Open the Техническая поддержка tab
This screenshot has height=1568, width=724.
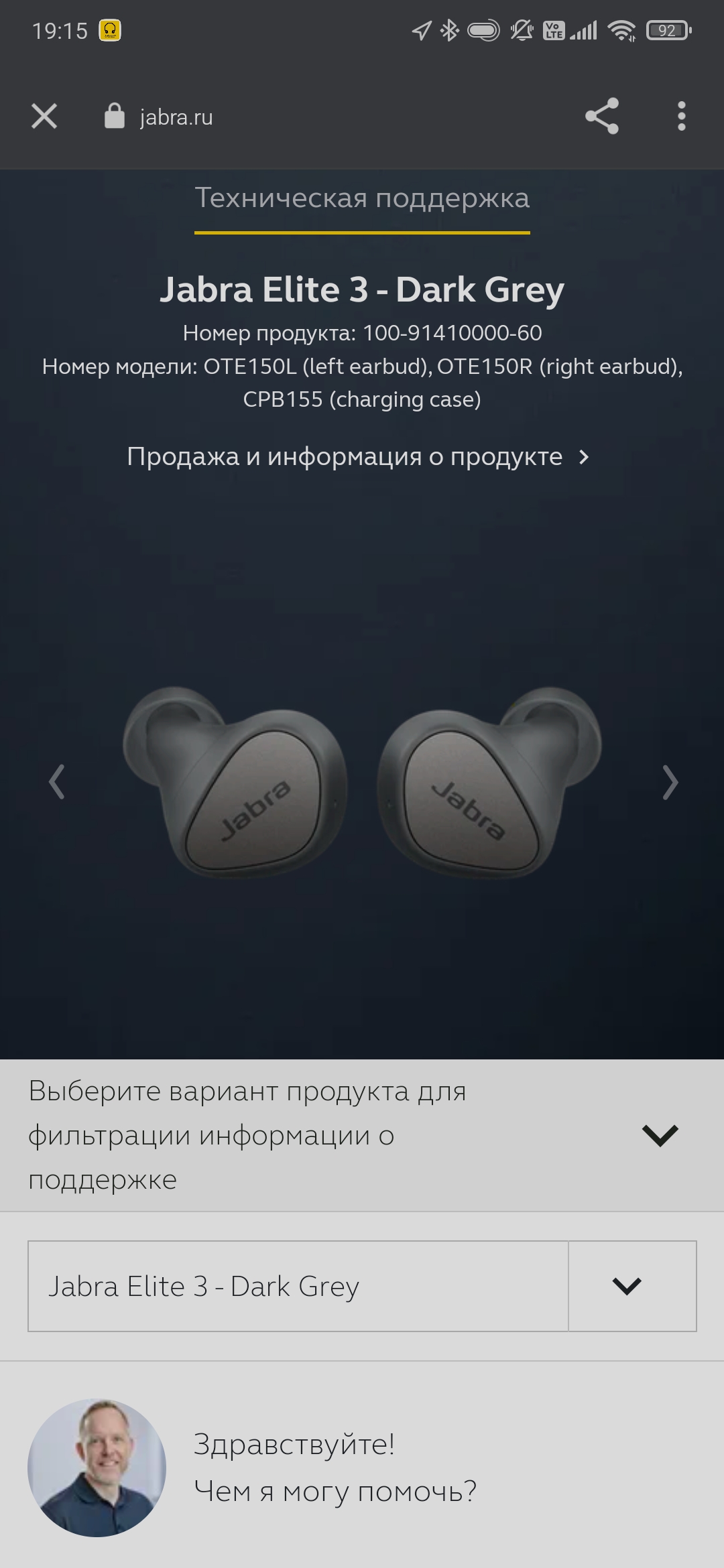click(362, 199)
